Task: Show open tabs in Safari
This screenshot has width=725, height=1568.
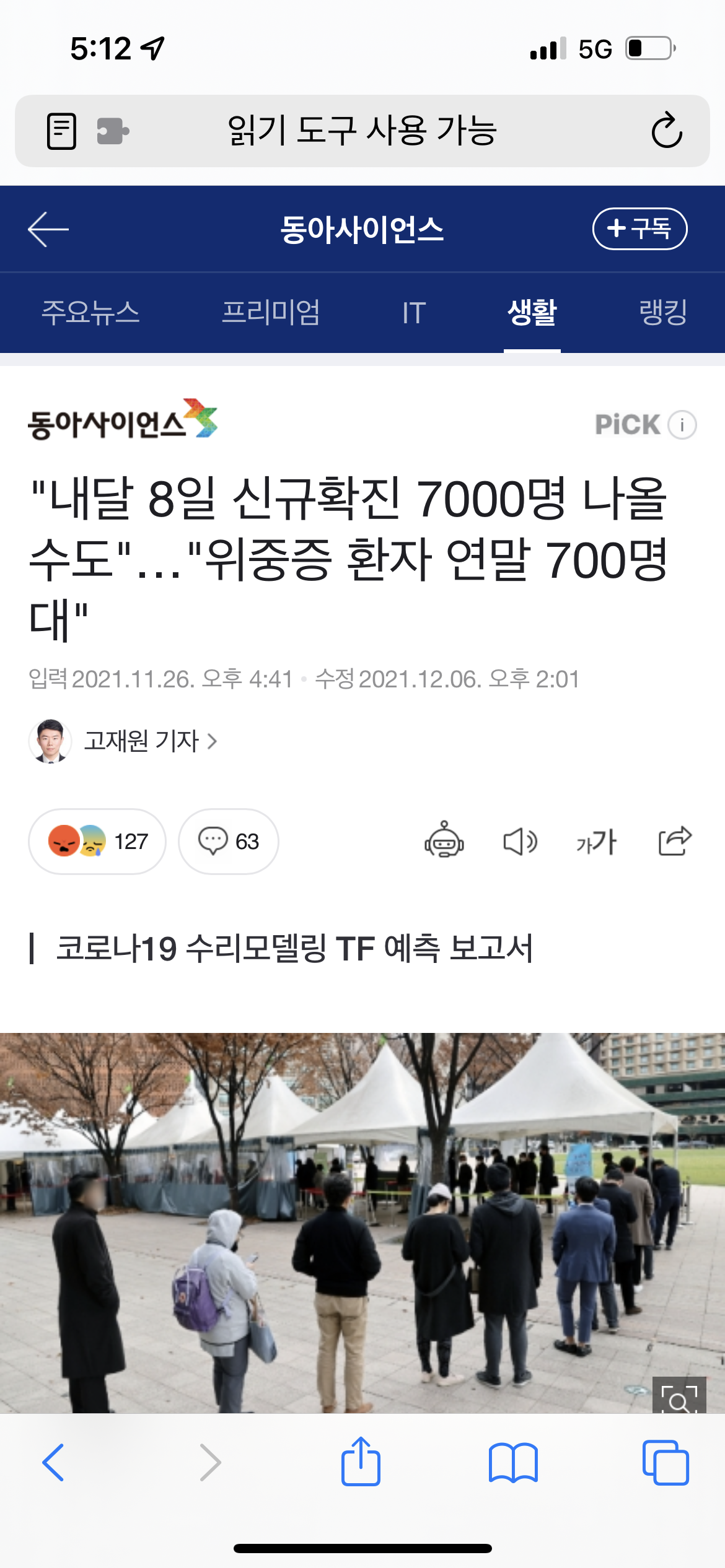Action: point(666,1462)
